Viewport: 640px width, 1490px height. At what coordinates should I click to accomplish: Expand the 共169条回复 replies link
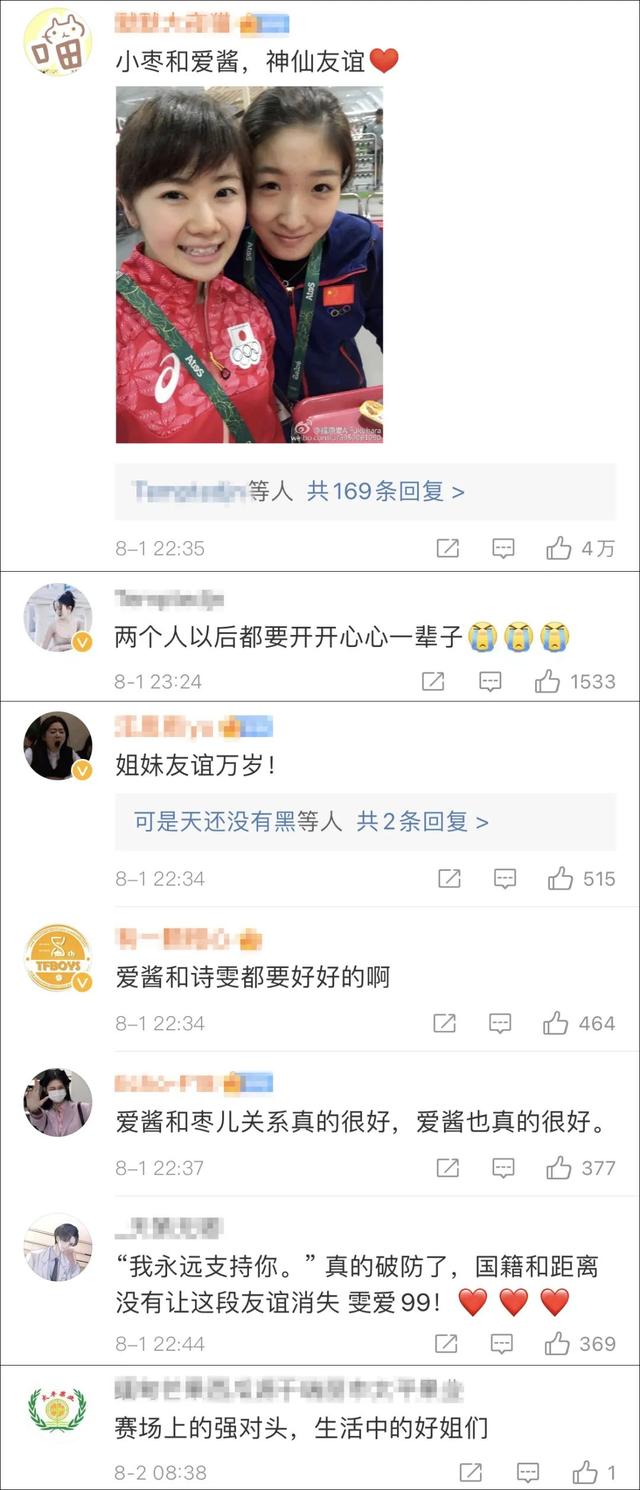tap(385, 491)
